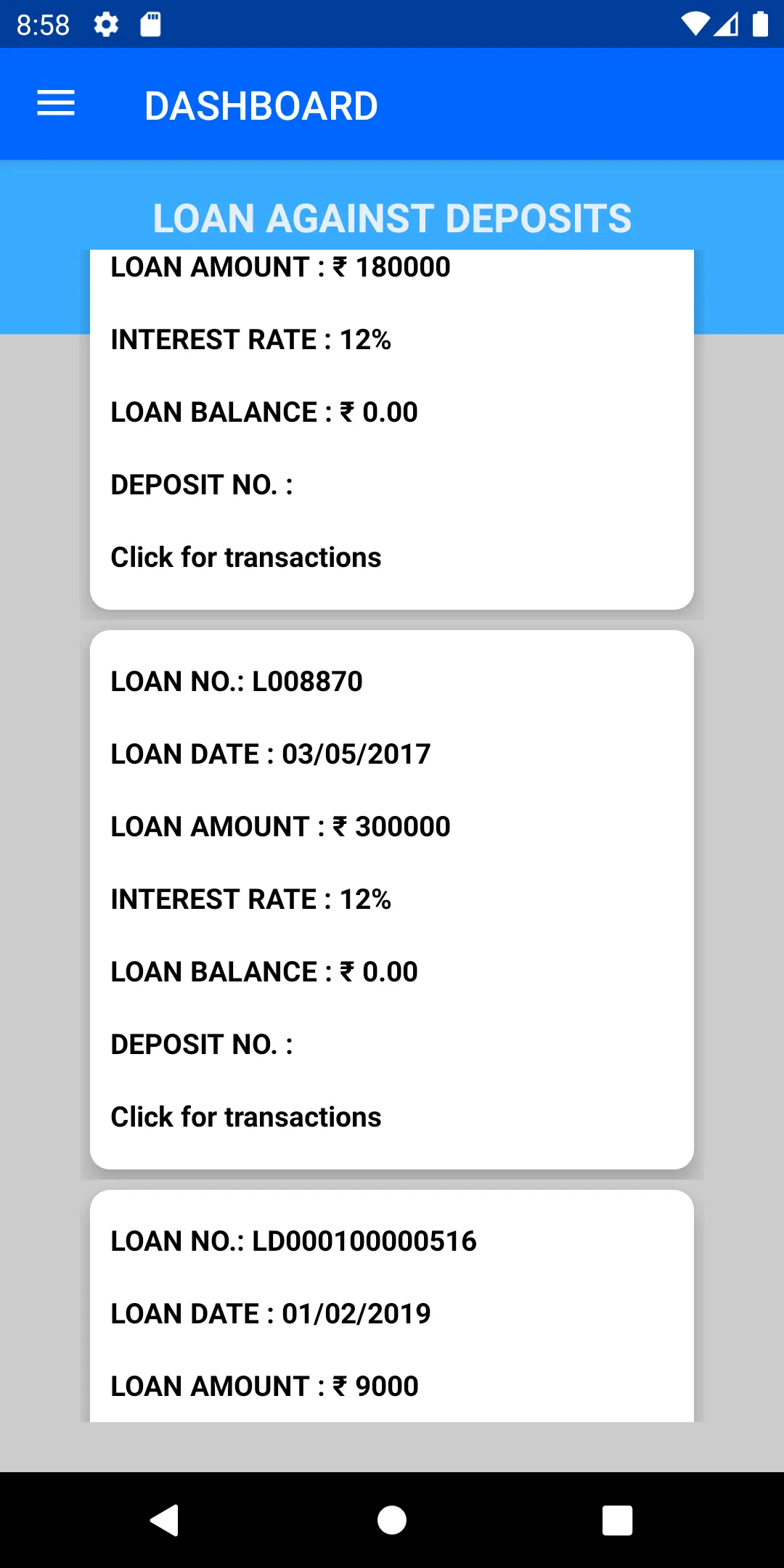Go back using the system back button
The height and width of the screenshot is (1568, 784).
(166, 1520)
